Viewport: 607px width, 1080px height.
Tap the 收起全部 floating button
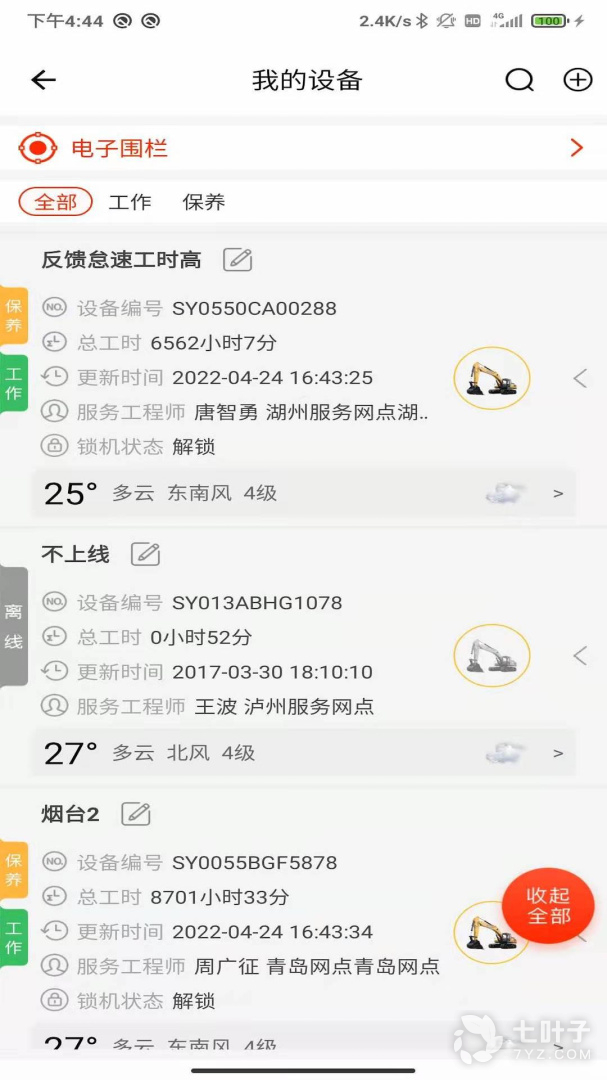point(548,906)
